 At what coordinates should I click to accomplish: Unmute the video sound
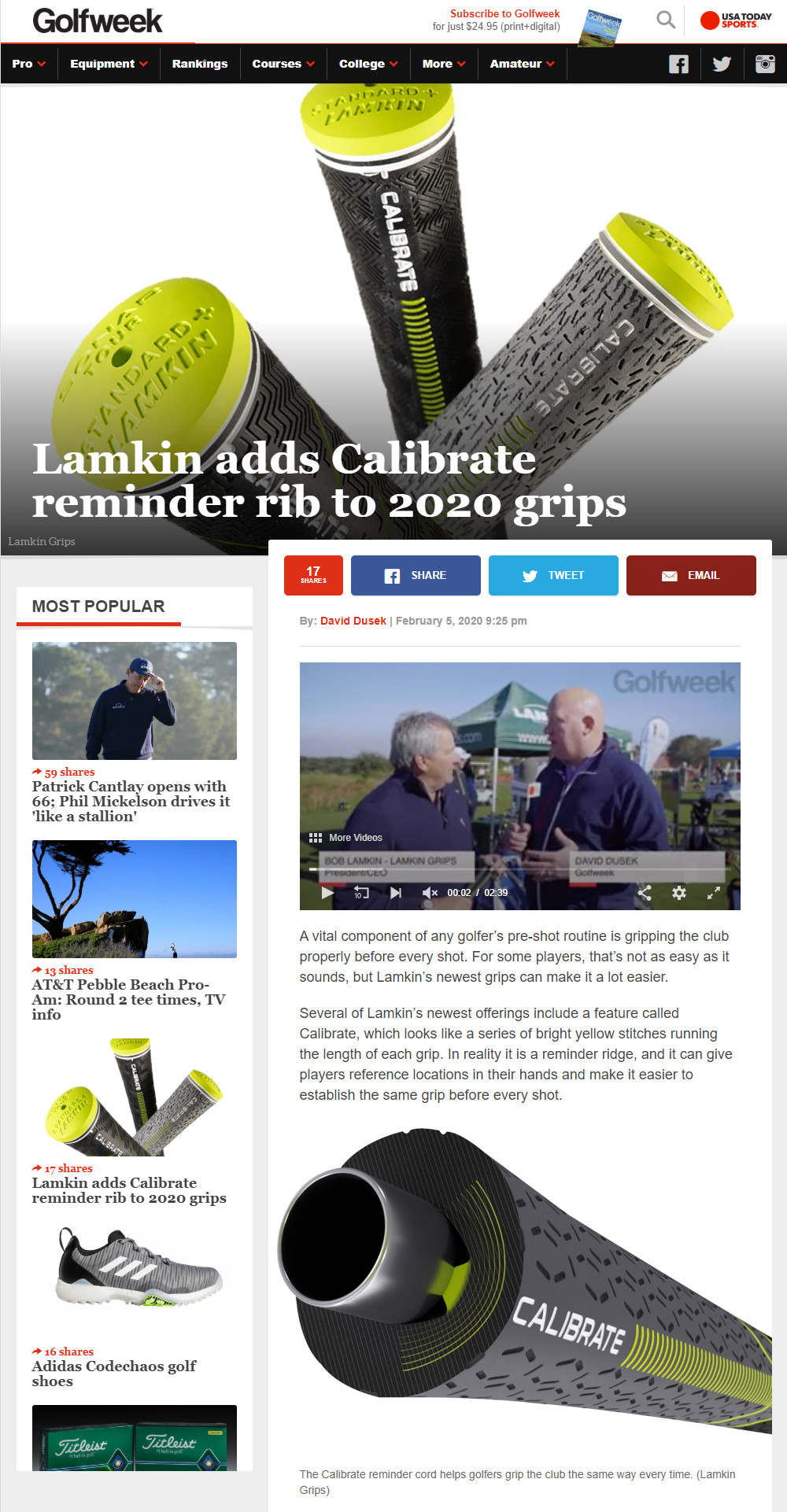pos(430,893)
